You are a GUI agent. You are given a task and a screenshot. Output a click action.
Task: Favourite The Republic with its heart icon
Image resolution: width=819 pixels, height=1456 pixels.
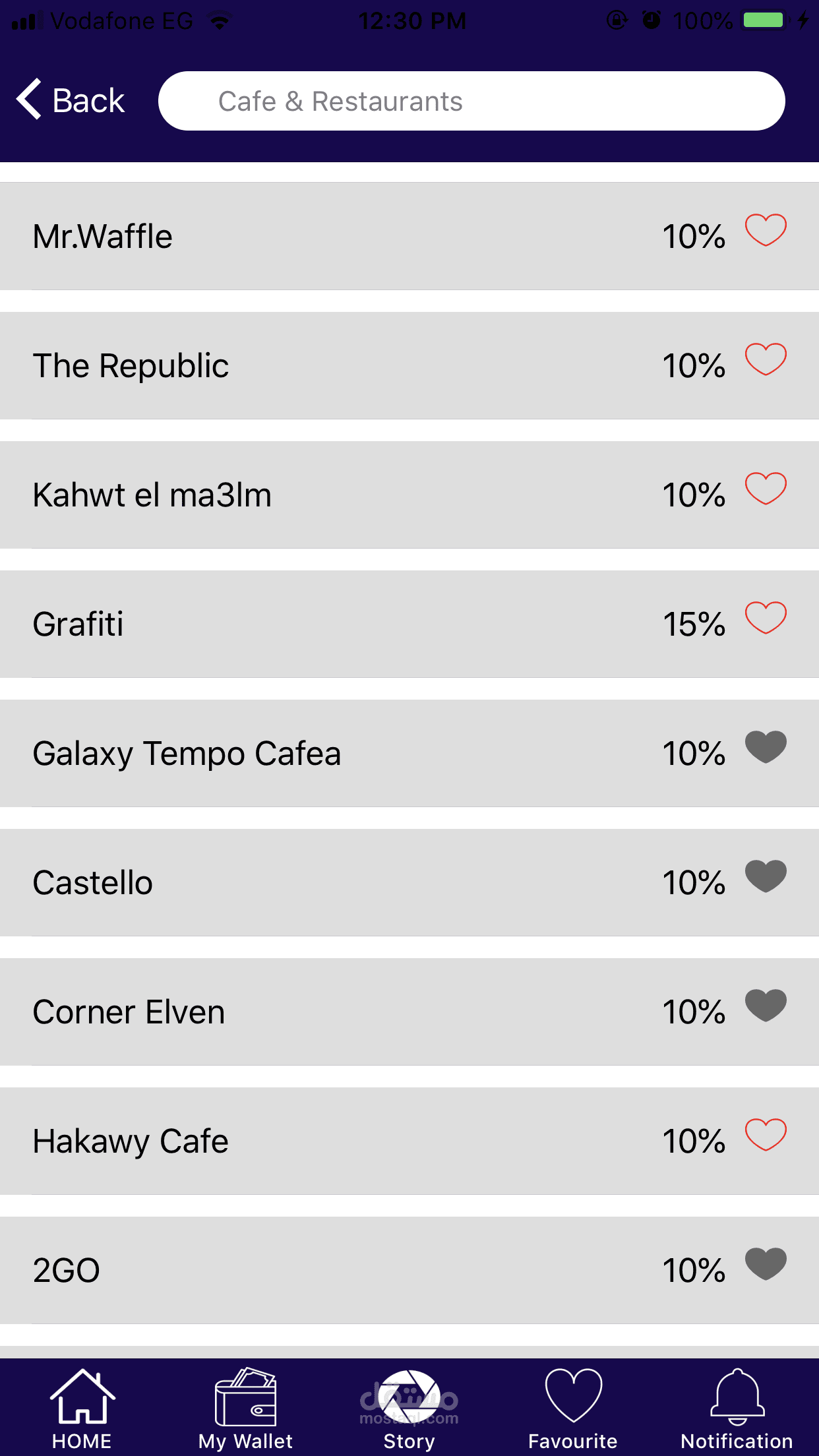[x=766, y=359]
